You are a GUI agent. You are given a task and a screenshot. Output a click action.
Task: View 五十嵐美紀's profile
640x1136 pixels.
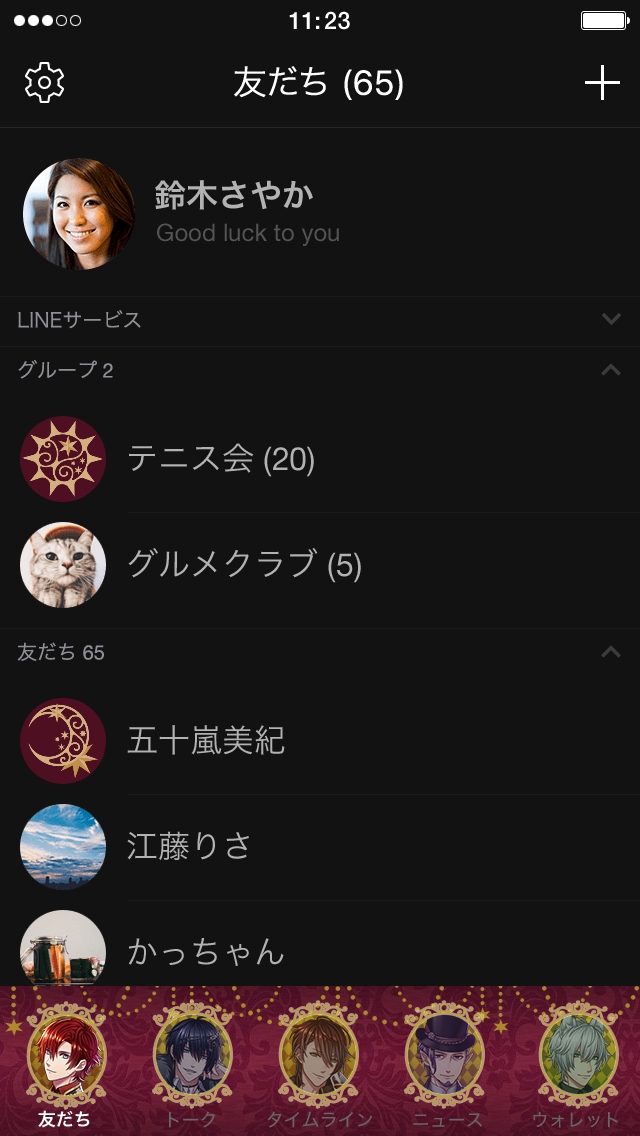206,741
